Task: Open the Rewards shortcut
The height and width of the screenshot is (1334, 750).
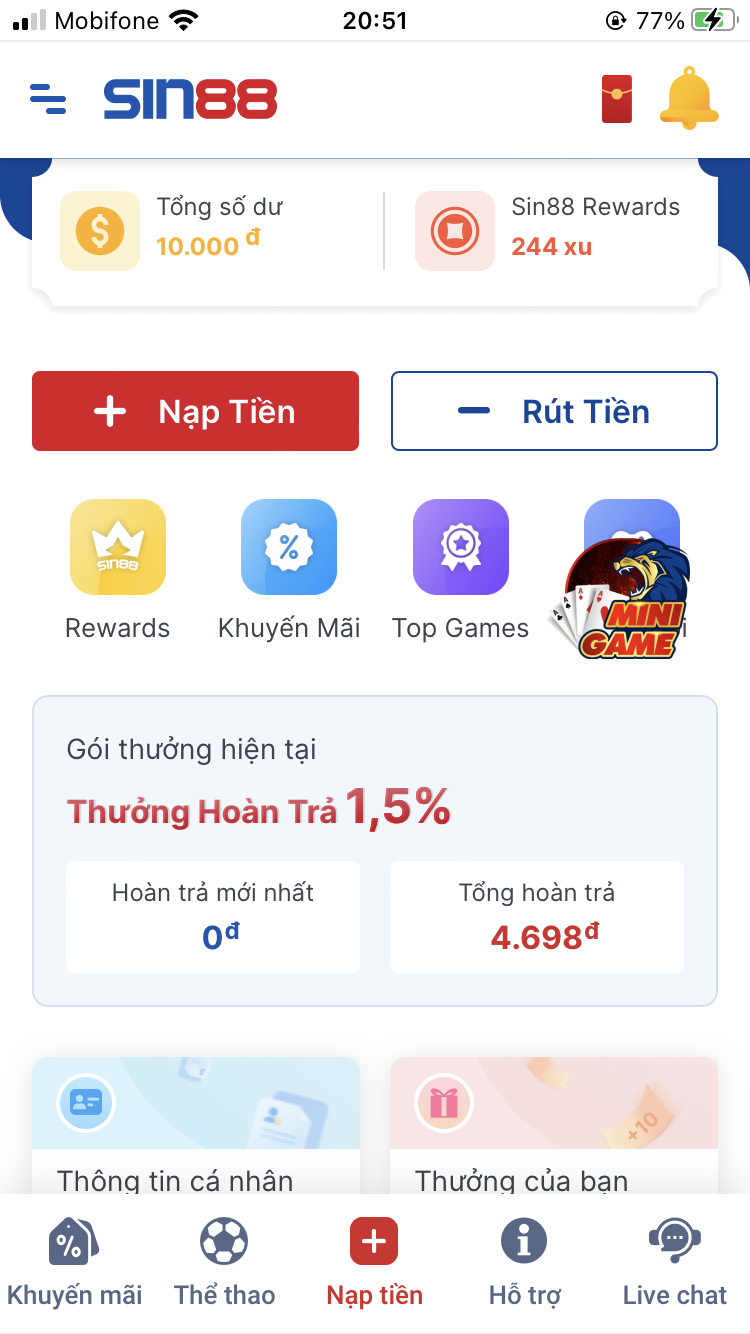Action: 118,548
